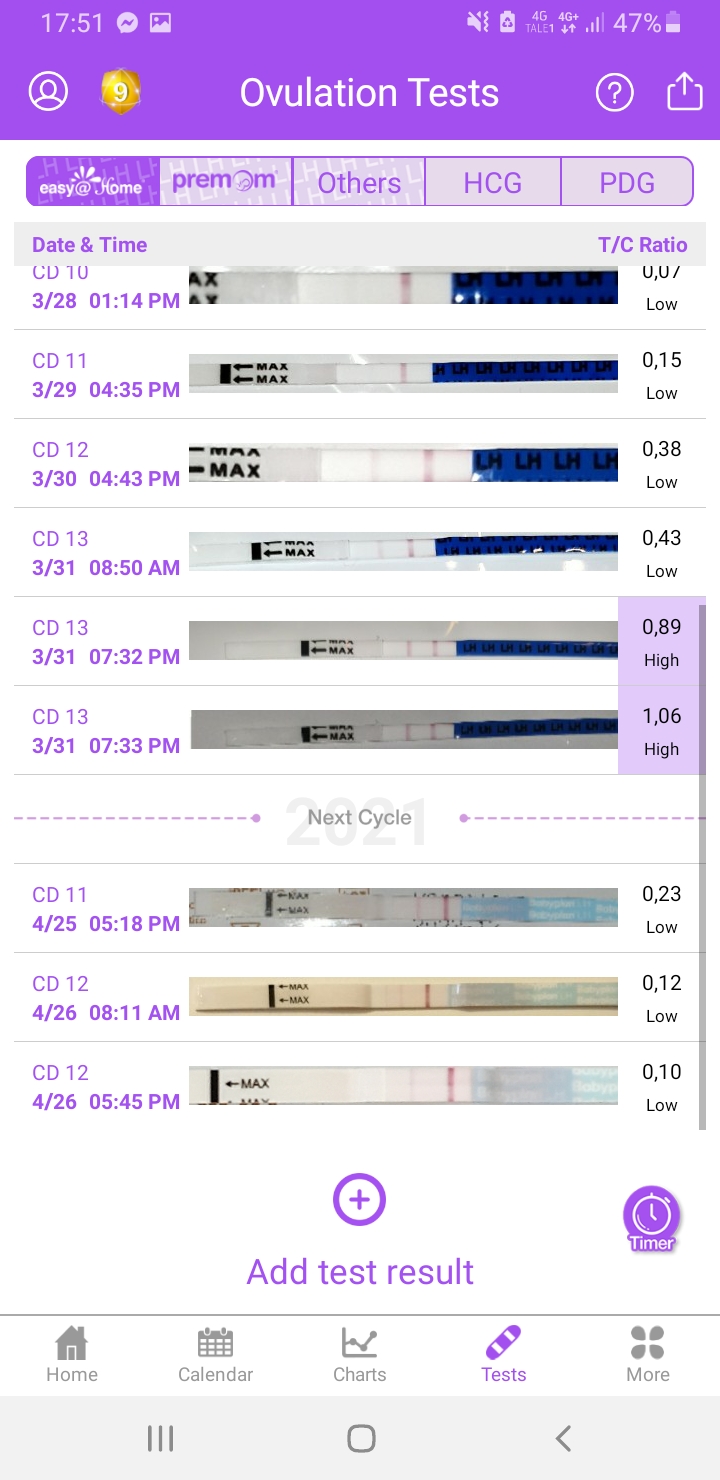Switch to the HCG tab
The height and width of the screenshot is (1480, 720).
pos(493,181)
